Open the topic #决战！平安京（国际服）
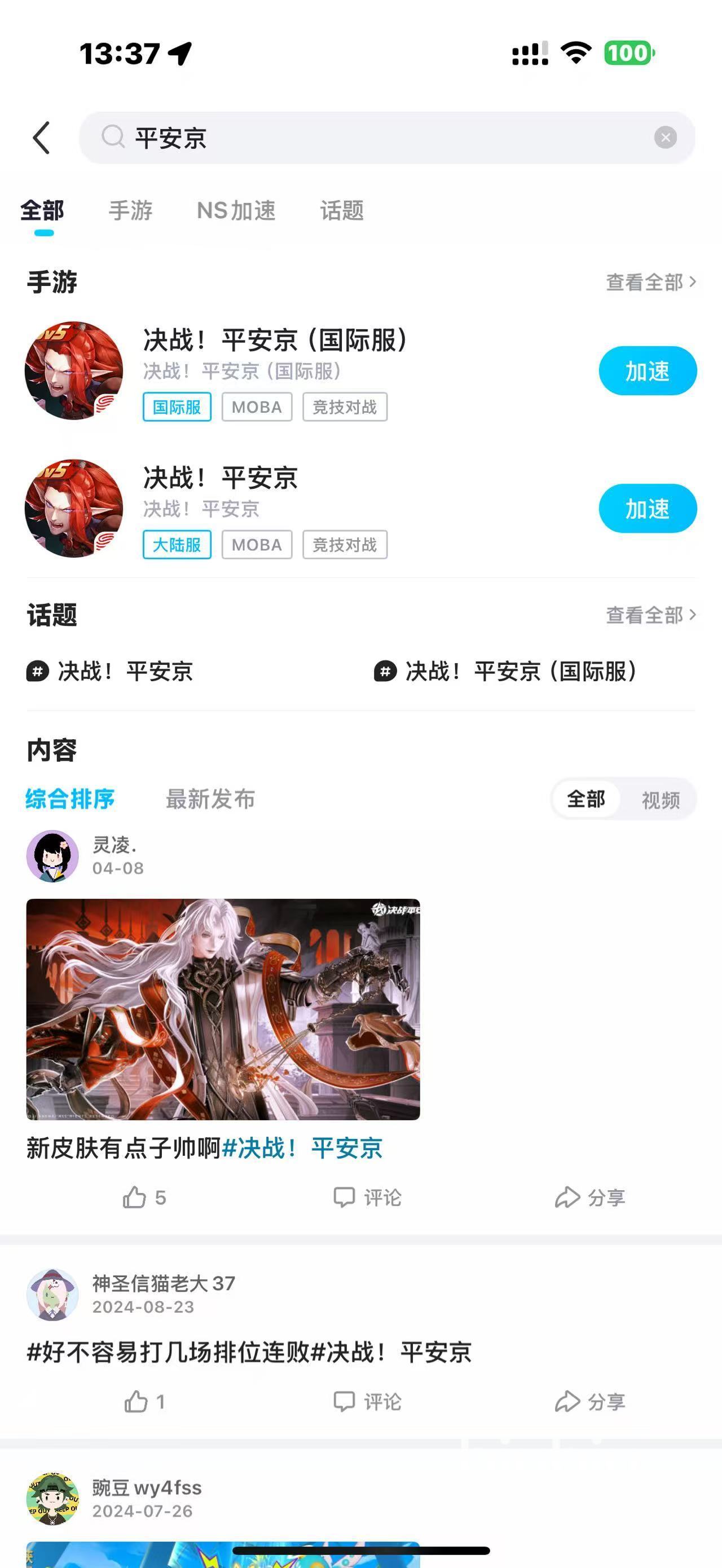Viewport: 722px width, 1568px height. [505, 672]
